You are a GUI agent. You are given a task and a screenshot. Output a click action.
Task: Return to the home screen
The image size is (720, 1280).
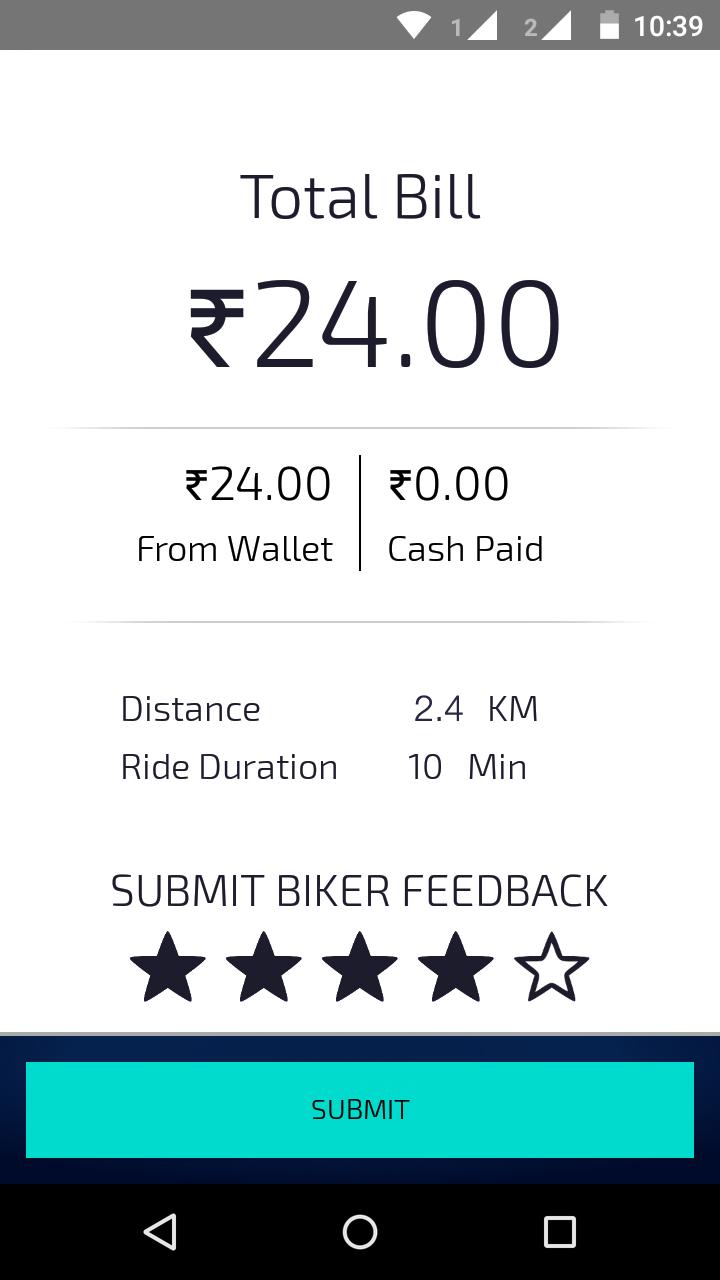360,1232
